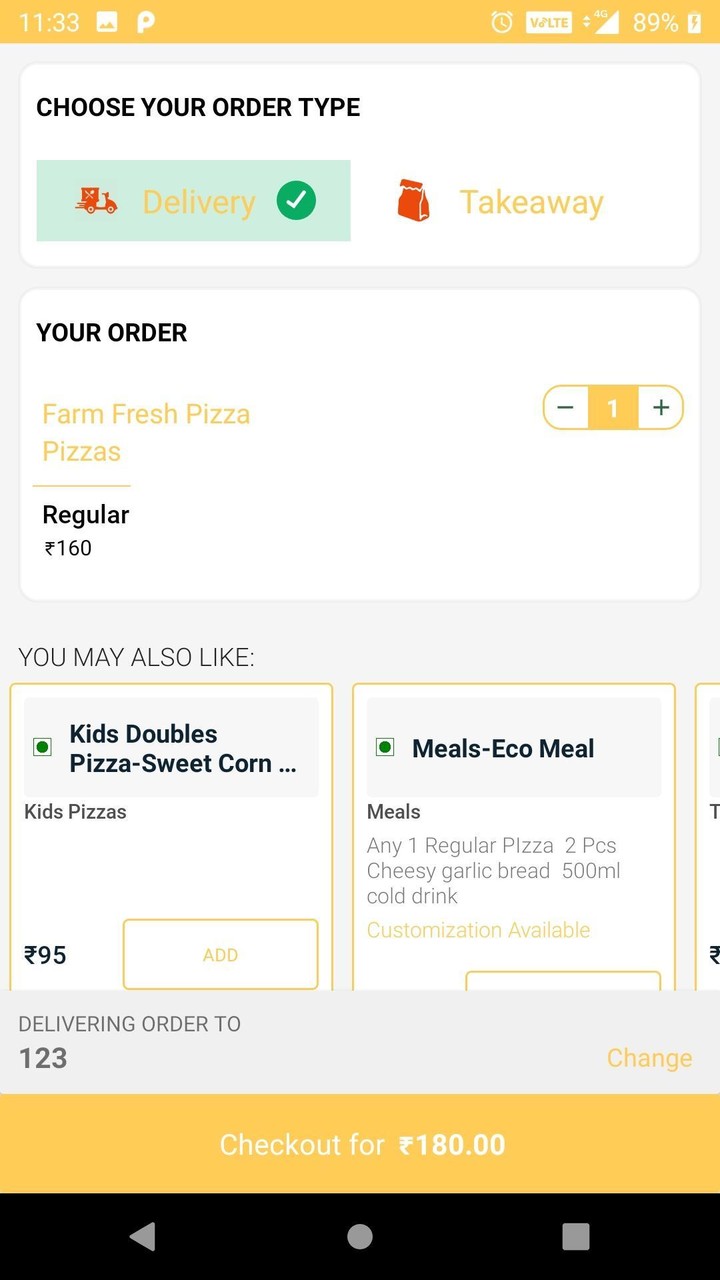Change the delivery address 123

click(x=649, y=1057)
